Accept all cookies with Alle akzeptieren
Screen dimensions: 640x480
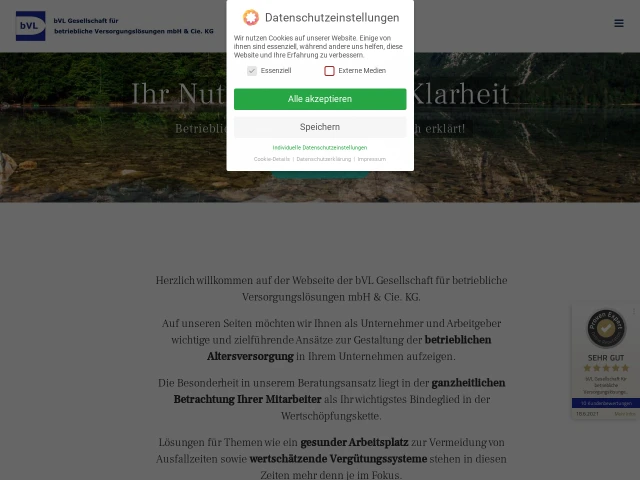click(320, 99)
